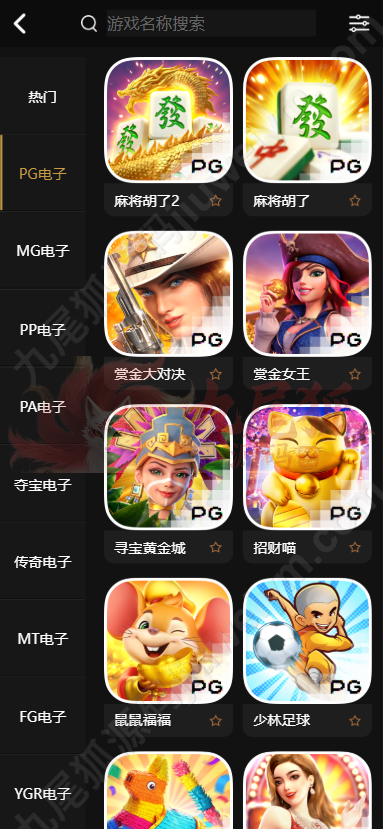The height and width of the screenshot is (829, 383).
Task: Switch to 传奇电子 category
Action: (x=42, y=560)
